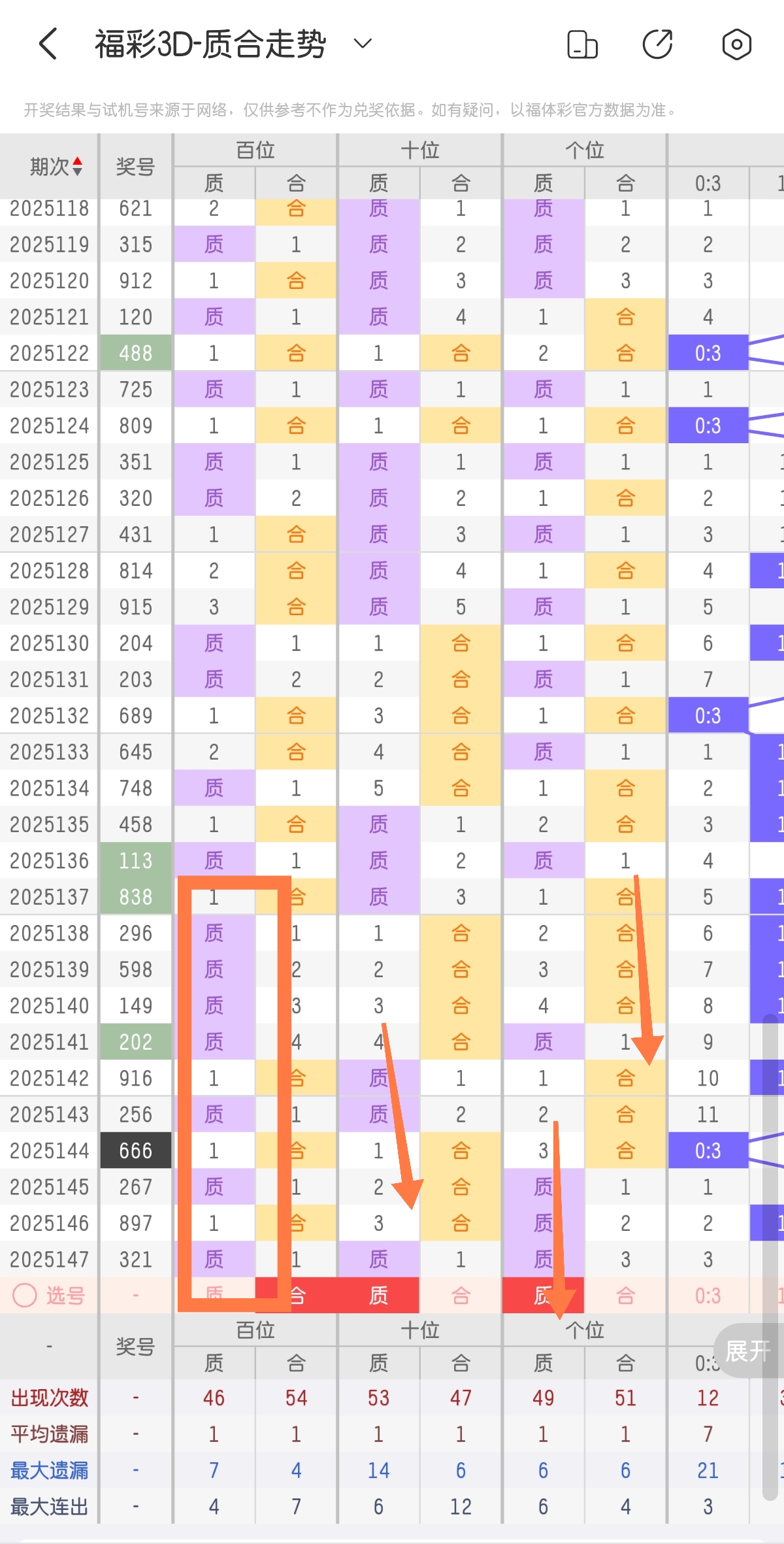Open chart settings hexagon icon

click(x=736, y=44)
